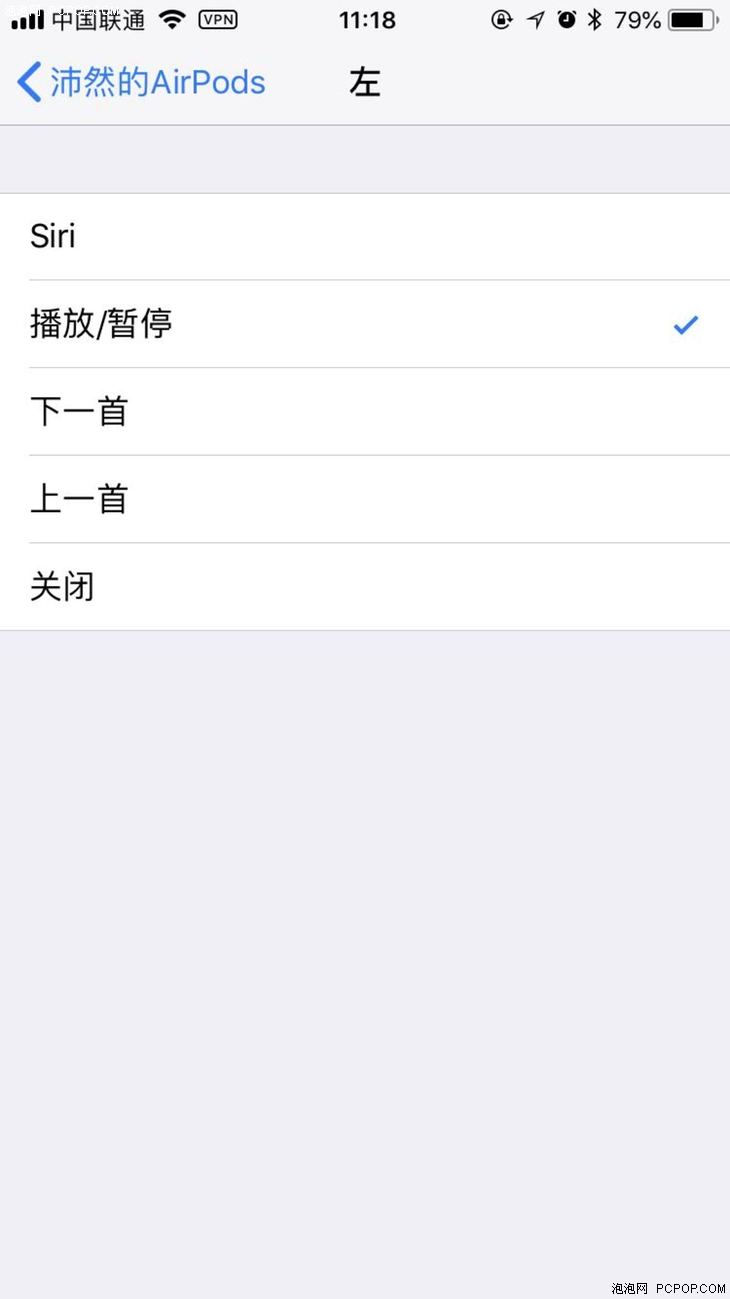
Task: Select Siri for the left AirPod
Action: (365, 237)
